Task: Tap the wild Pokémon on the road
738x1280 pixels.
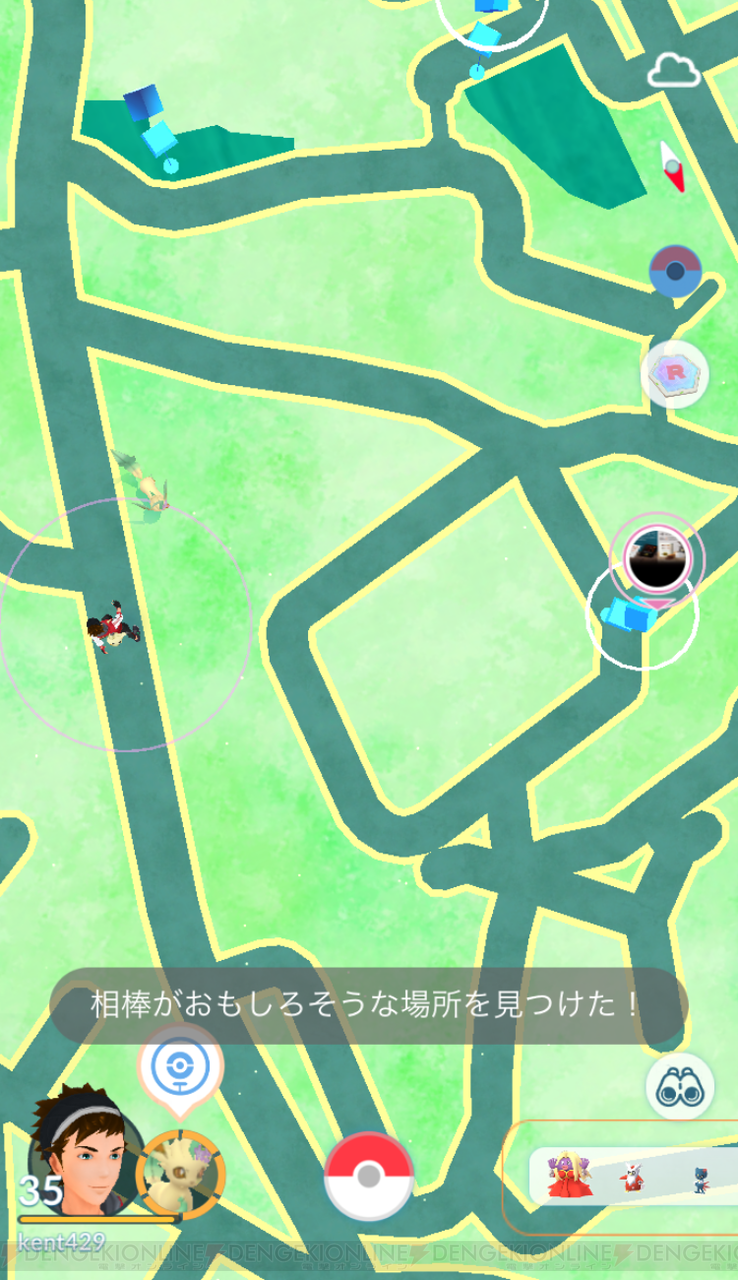Action: (x=150, y=490)
